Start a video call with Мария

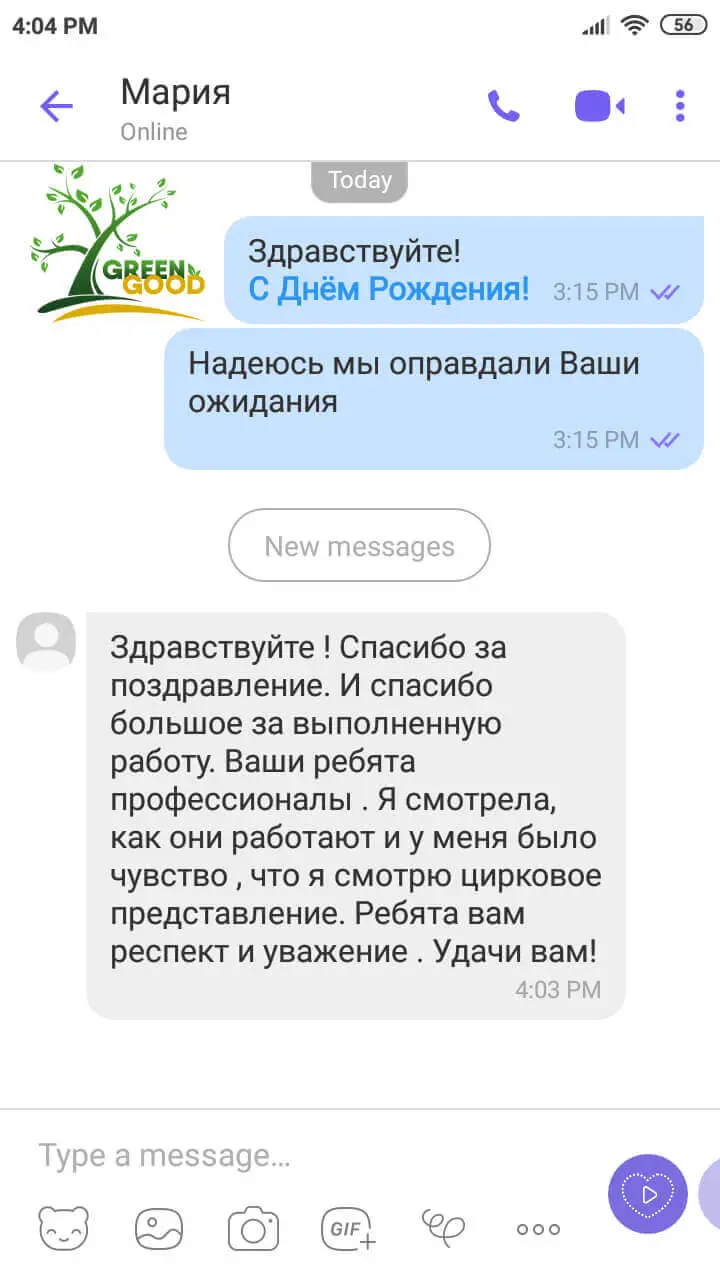point(599,106)
